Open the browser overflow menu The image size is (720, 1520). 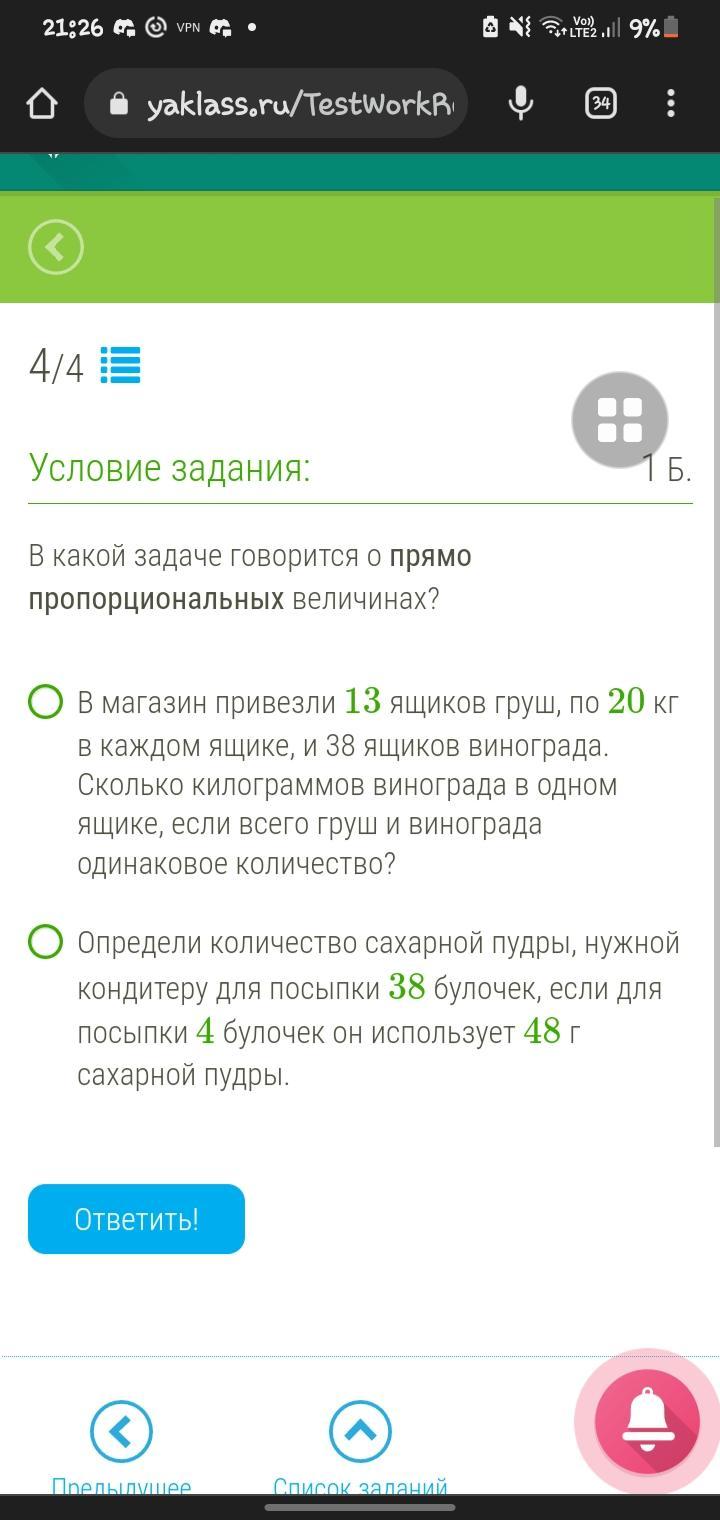670,104
